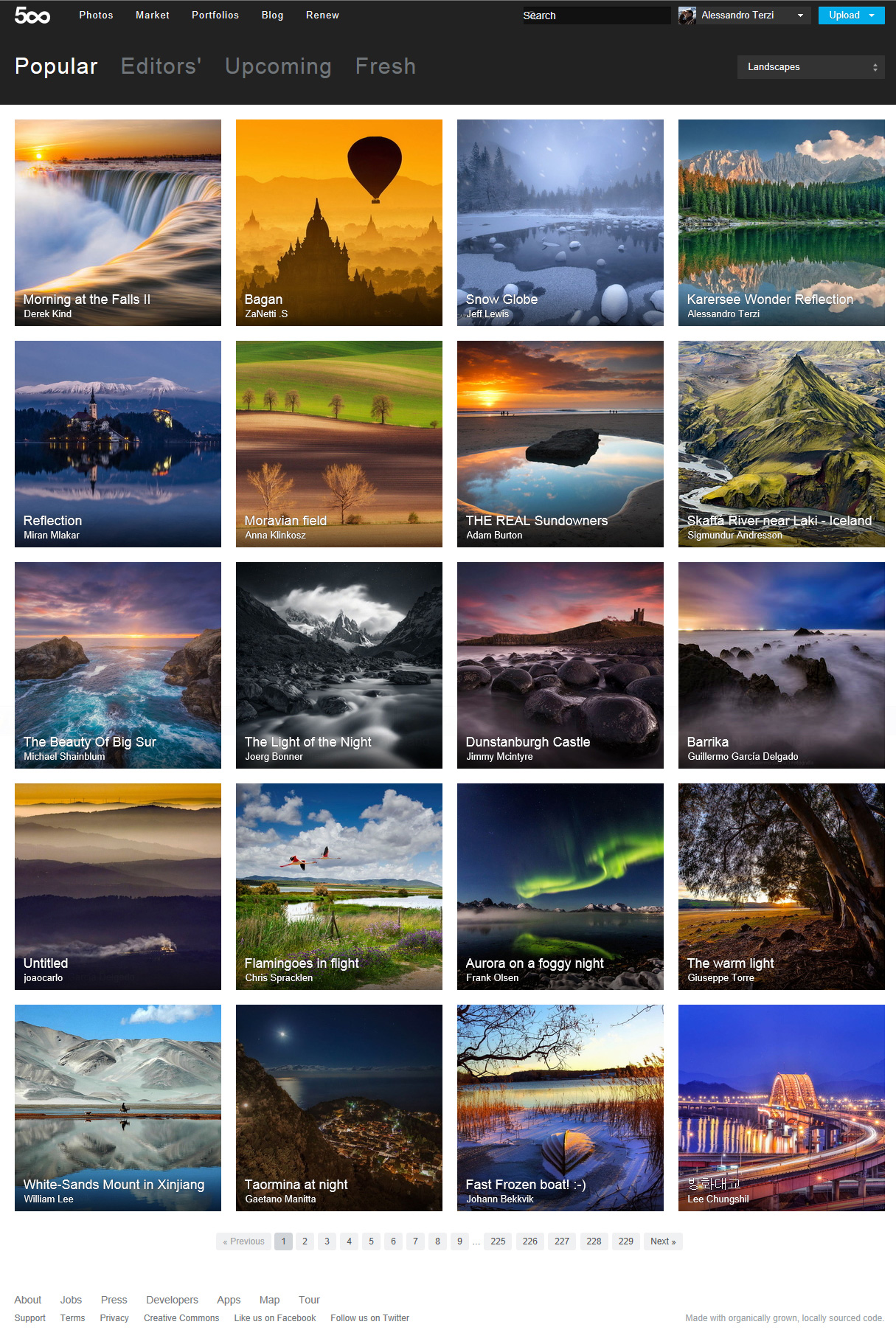
Task: Open the Creative Commons footer link
Action: coord(181,1318)
